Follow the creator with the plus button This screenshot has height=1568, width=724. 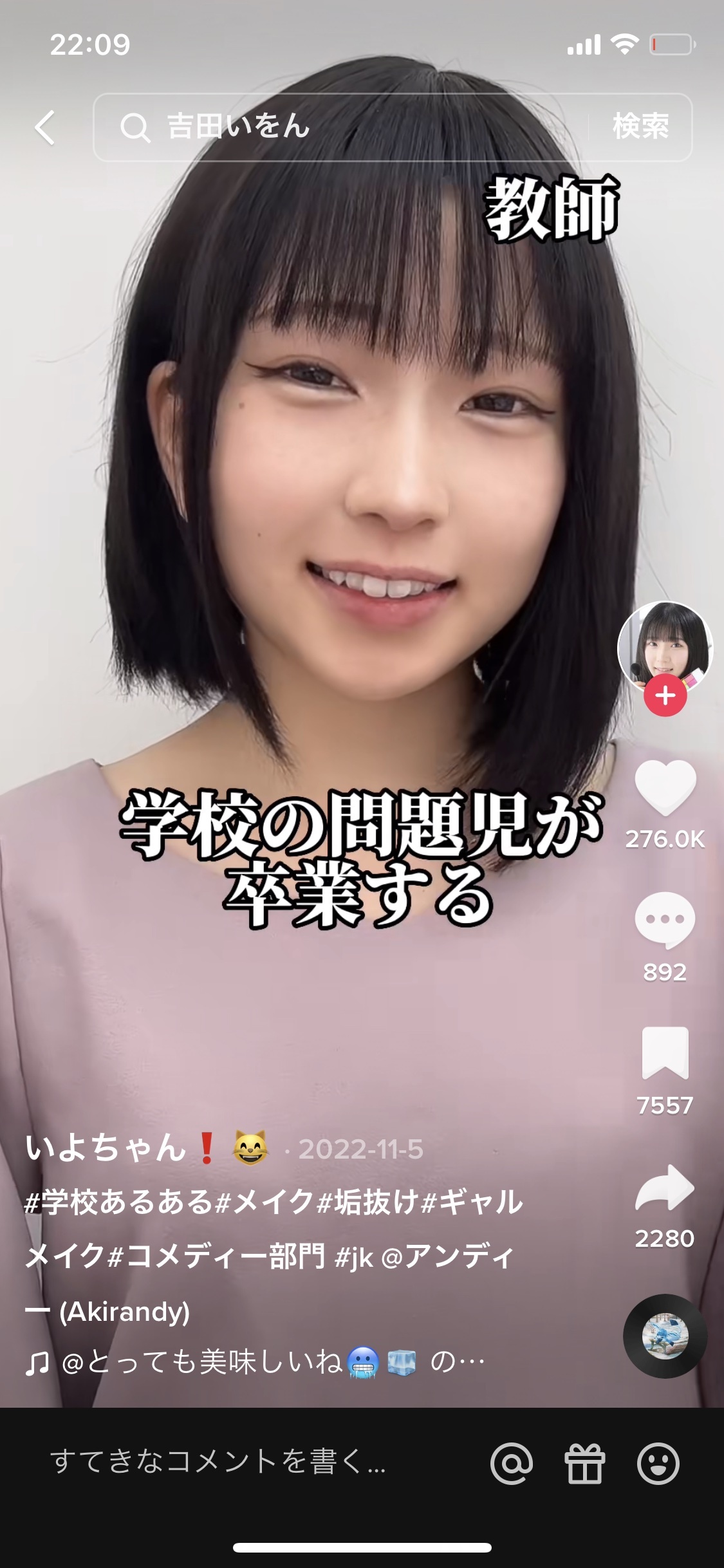(665, 696)
